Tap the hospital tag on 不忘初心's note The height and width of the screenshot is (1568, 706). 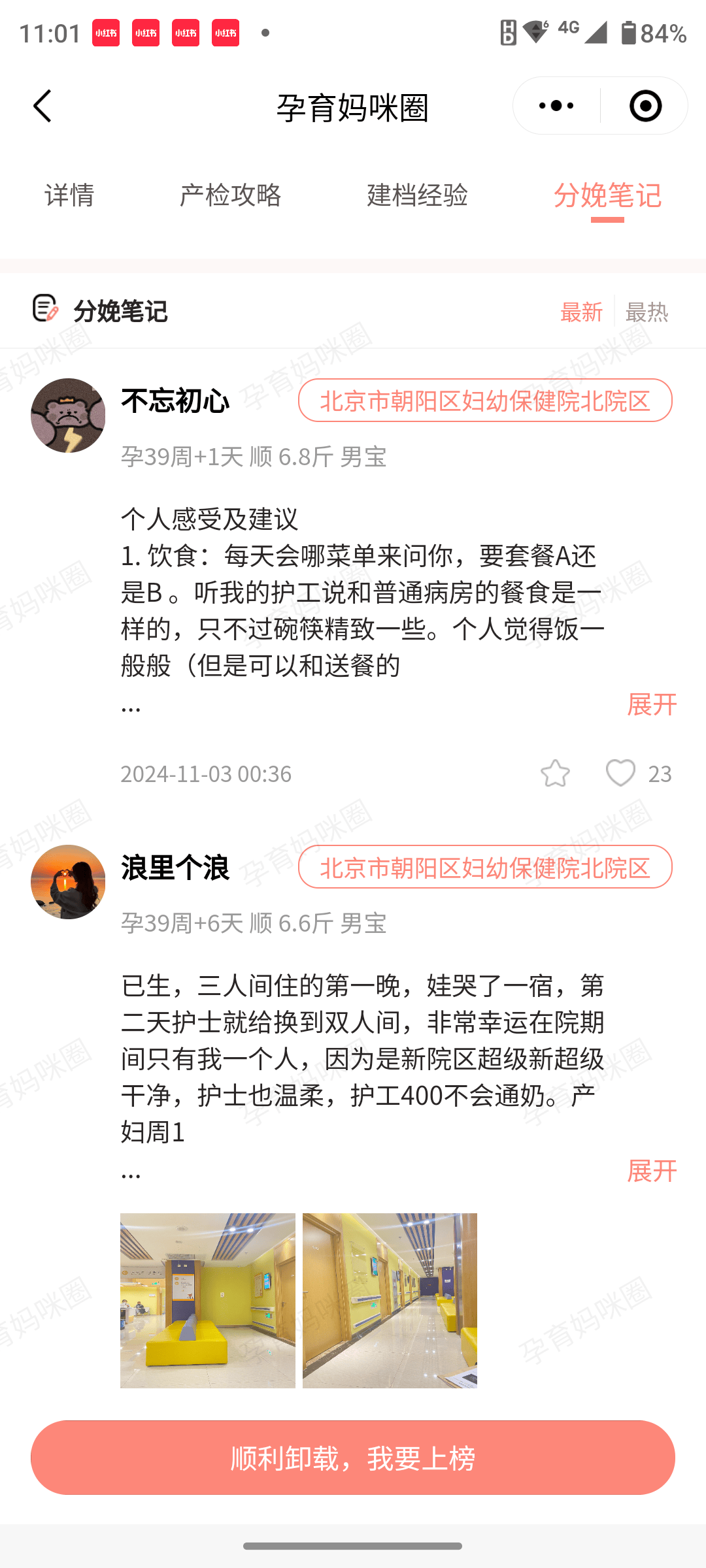[485, 400]
